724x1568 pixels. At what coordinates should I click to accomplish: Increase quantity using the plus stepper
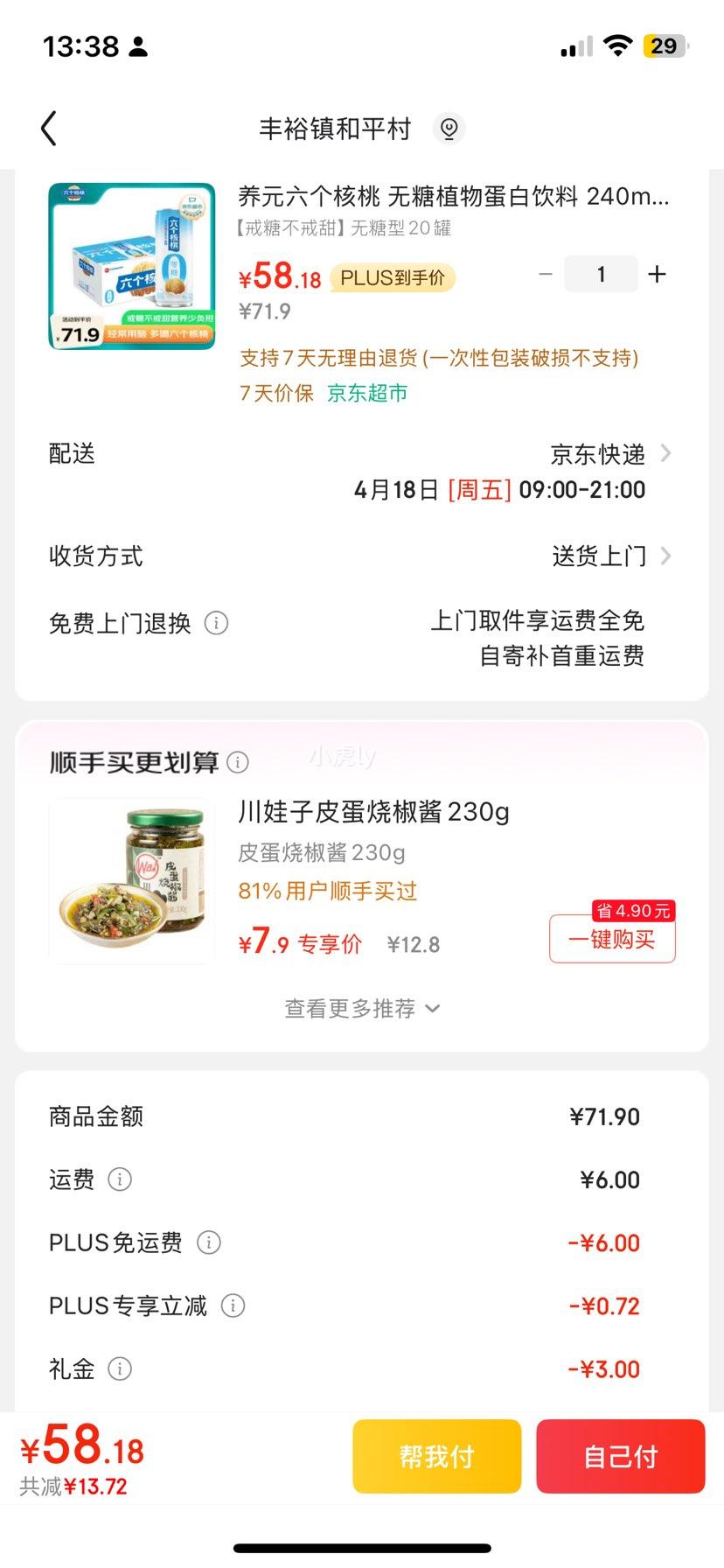(x=657, y=274)
